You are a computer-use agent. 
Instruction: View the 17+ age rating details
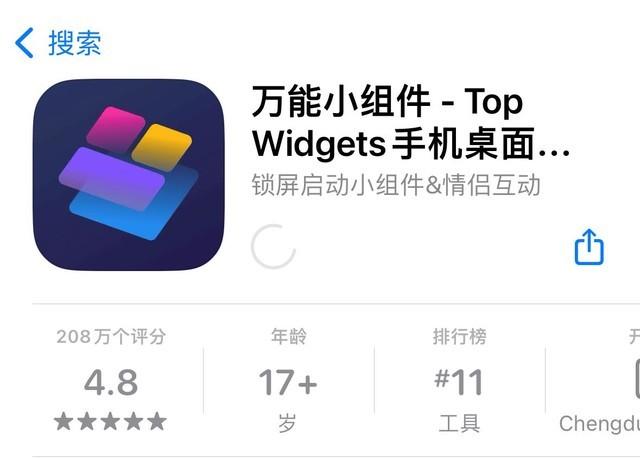[x=288, y=381]
